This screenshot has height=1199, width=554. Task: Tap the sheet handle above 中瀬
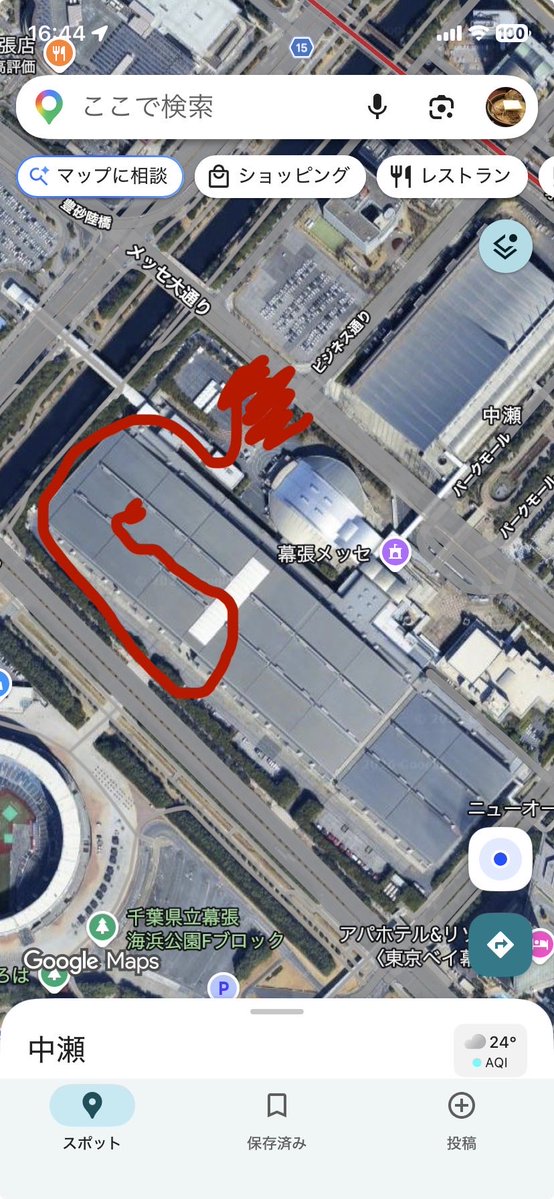point(277,1011)
